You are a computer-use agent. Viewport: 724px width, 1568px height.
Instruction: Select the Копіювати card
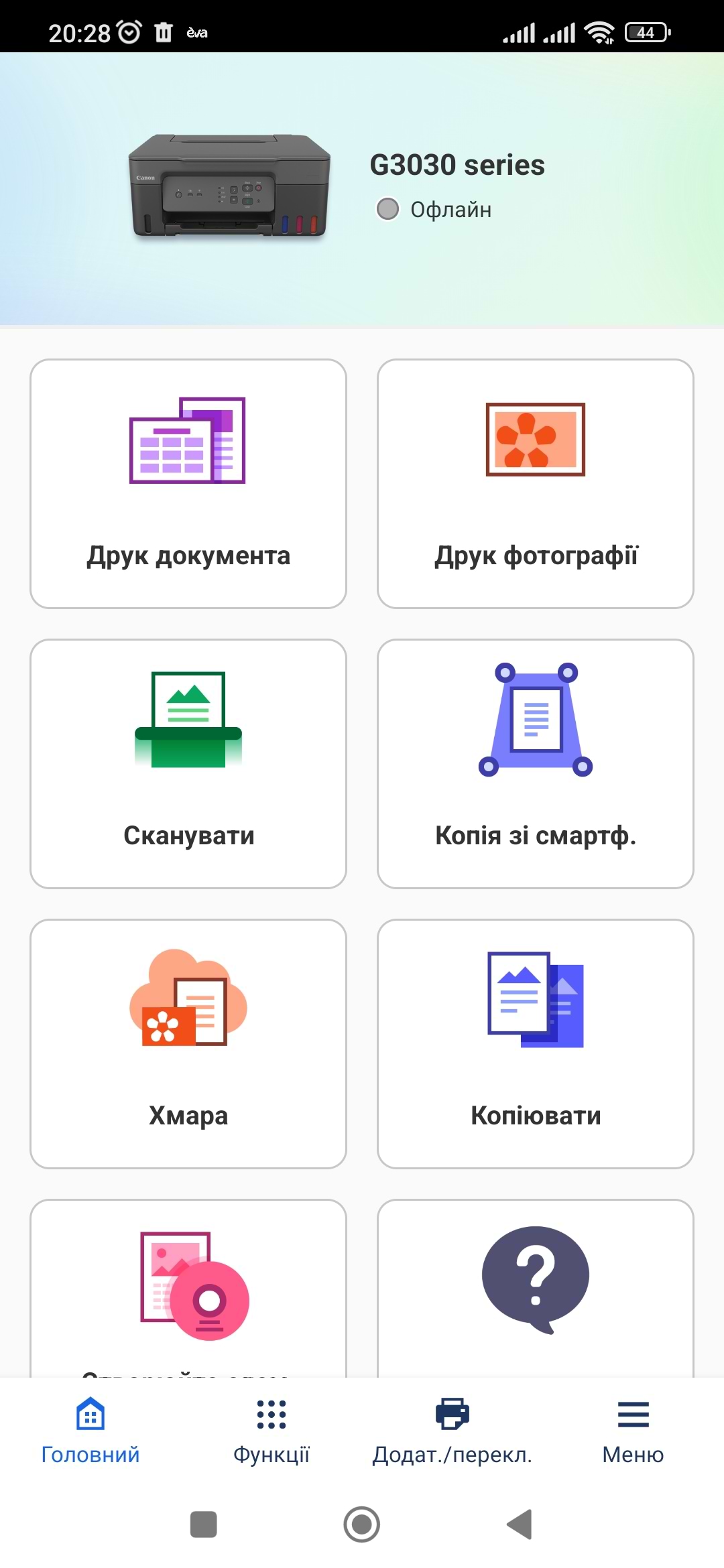coord(535,1044)
